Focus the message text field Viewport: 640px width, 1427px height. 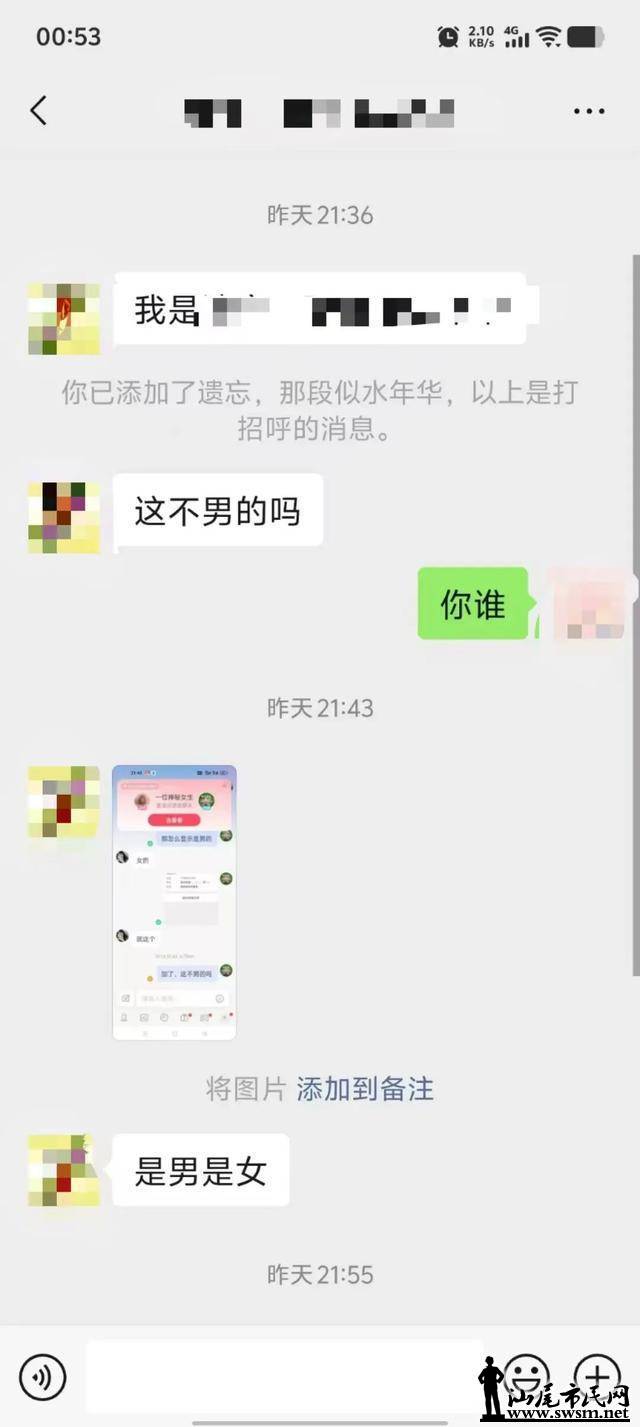pyautogui.click(x=285, y=1377)
